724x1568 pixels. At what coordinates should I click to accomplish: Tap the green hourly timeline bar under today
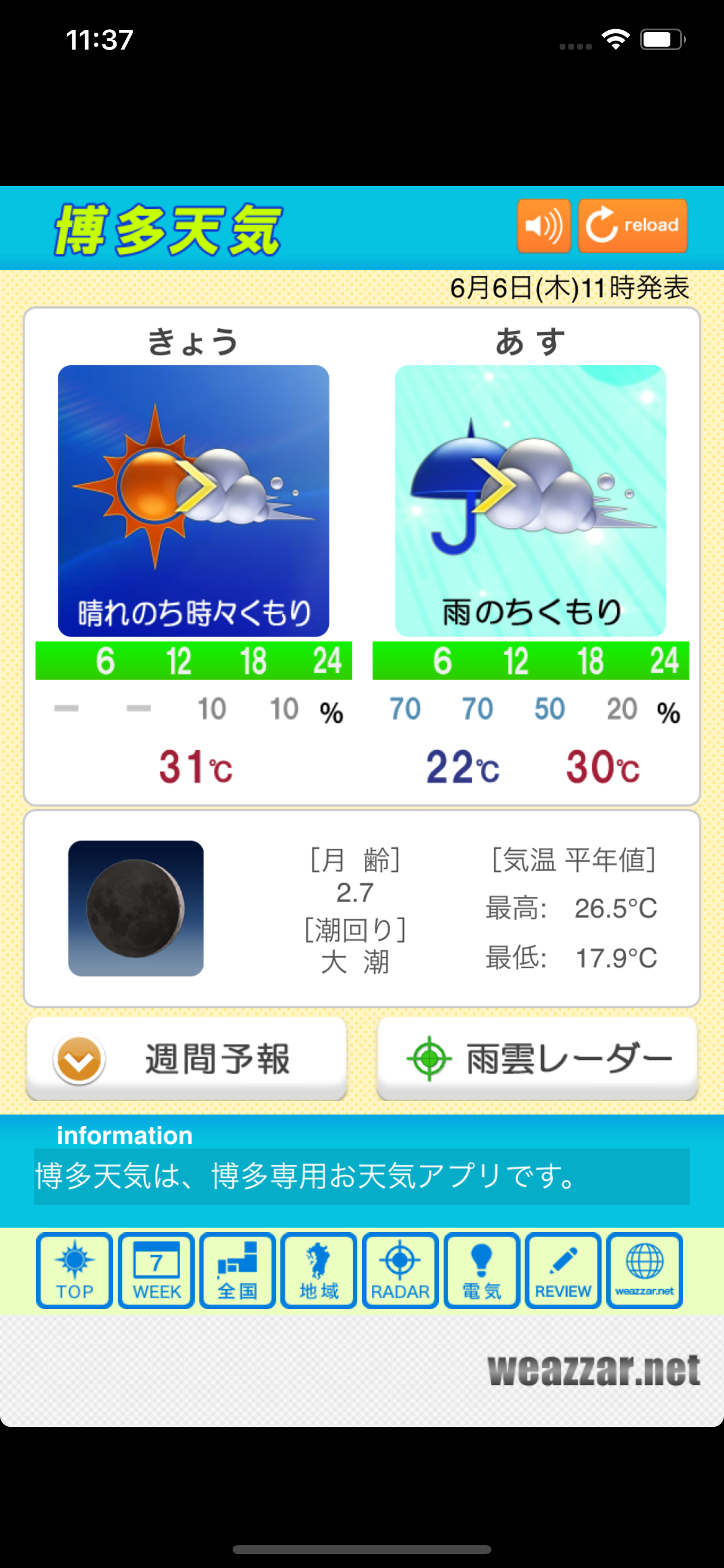(194, 661)
